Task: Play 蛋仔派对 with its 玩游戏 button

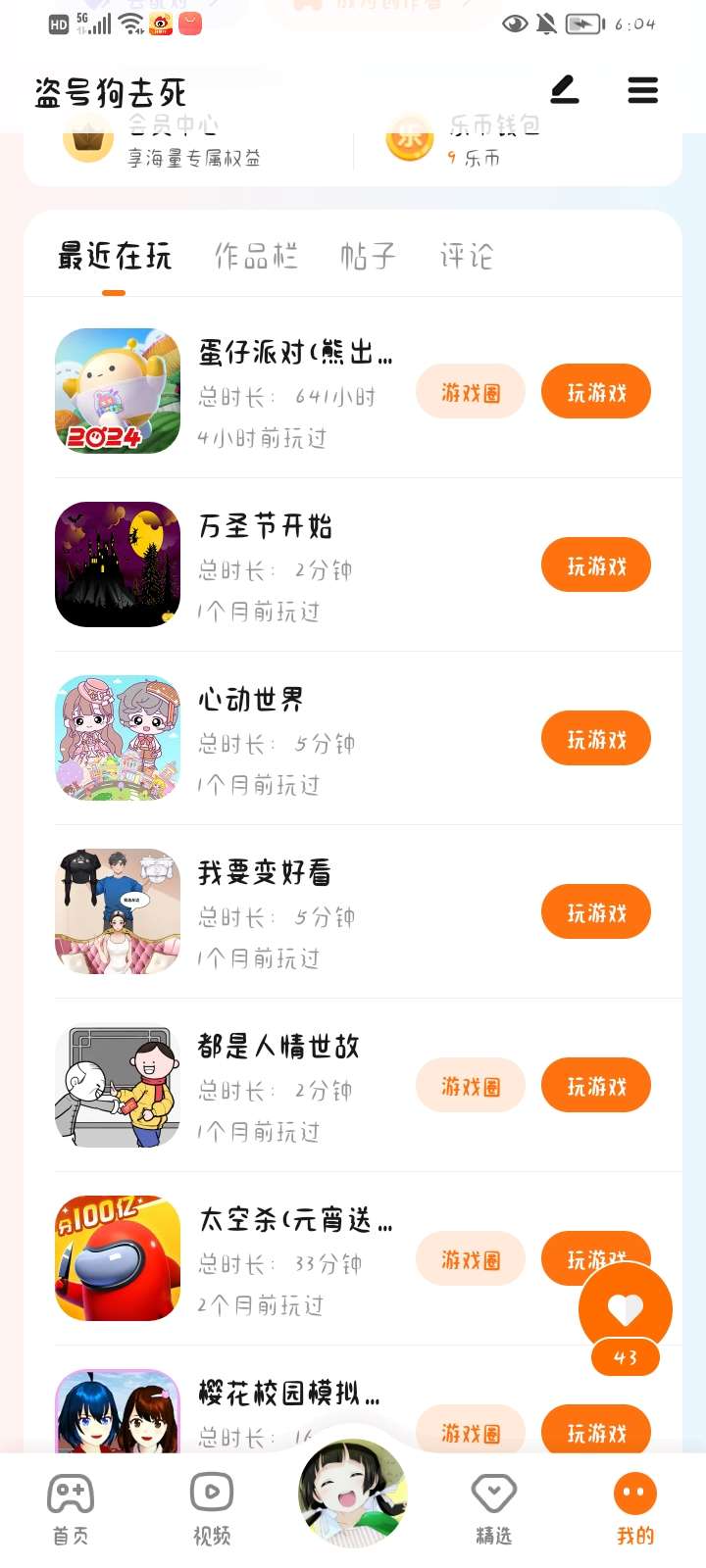Action: (595, 392)
